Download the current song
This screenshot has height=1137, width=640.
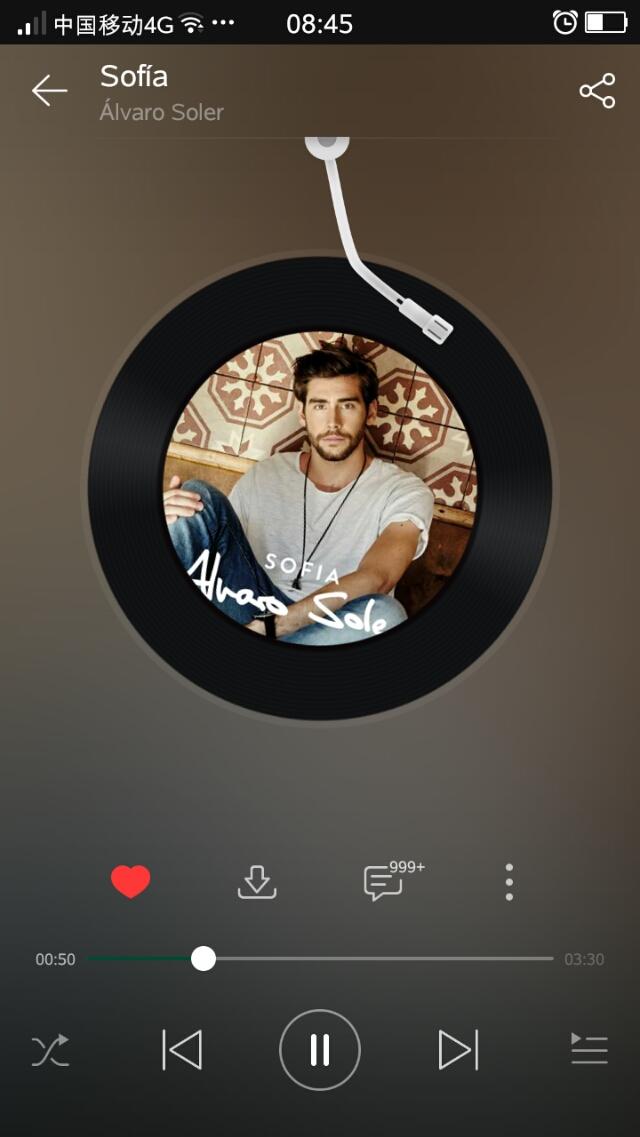[257, 882]
